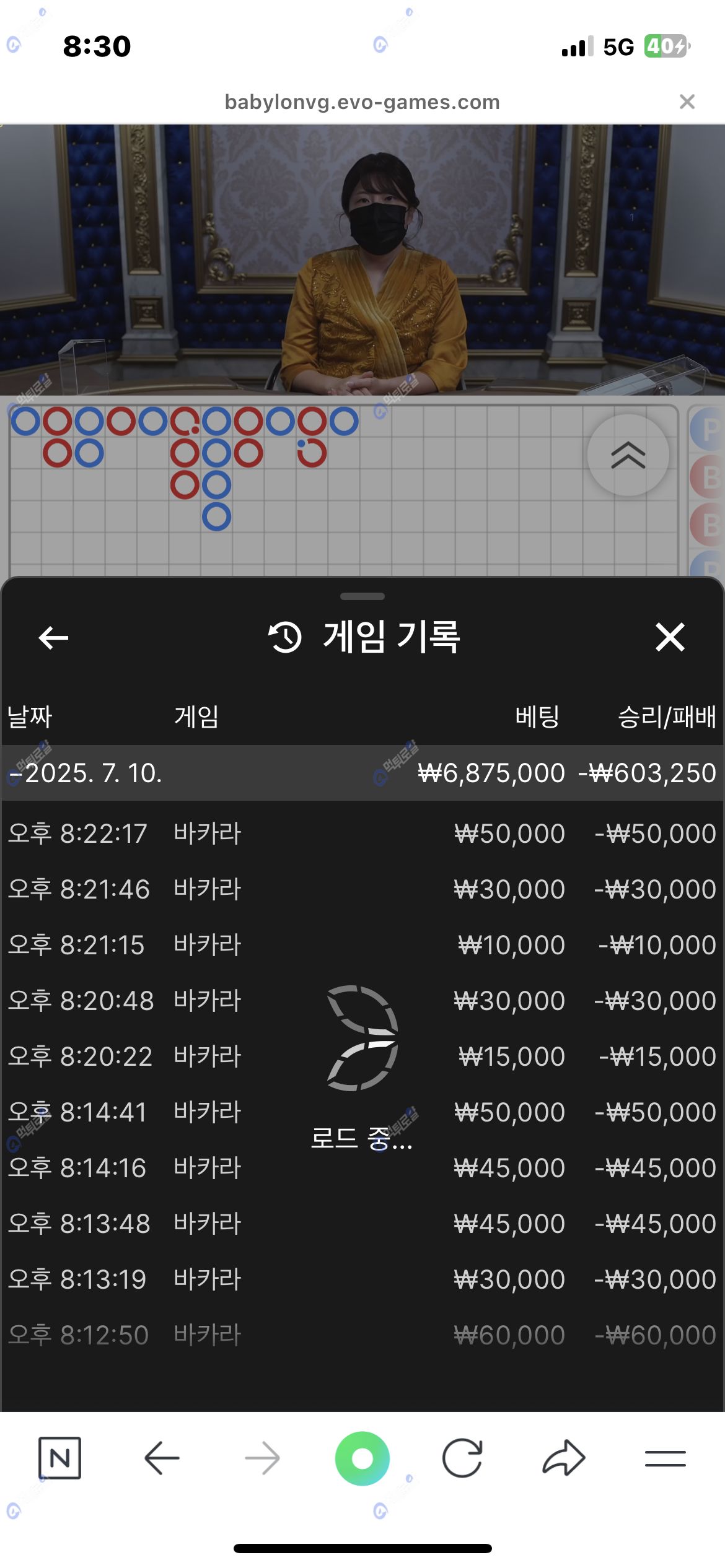View the 오후 8:13:19 바카라 record
Viewport: 725px width, 1568px height.
tap(362, 1279)
